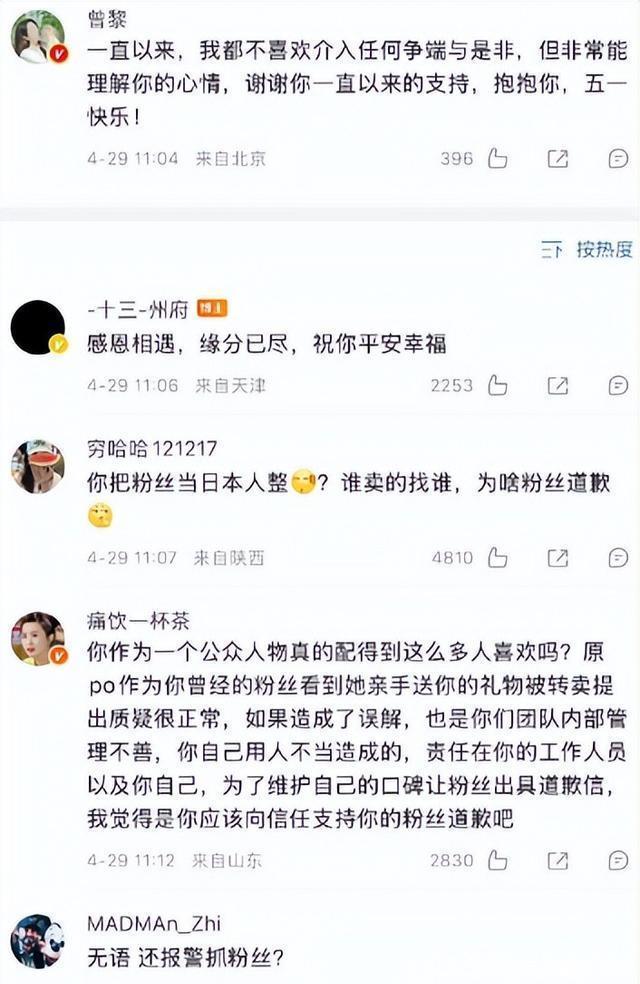Reply to 痛饮一杯茶's comment
640x984 pixels.
618,860
